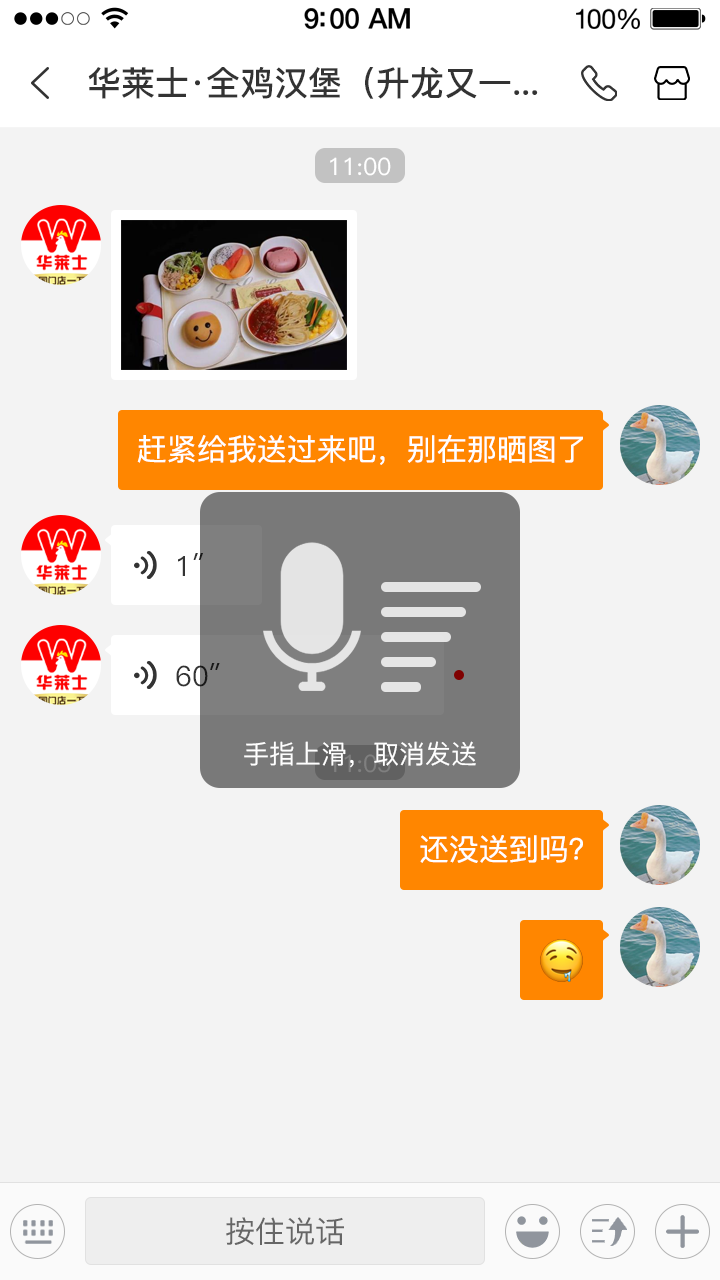Play the 60-second voice message

pyautogui.click(x=160, y=676)
